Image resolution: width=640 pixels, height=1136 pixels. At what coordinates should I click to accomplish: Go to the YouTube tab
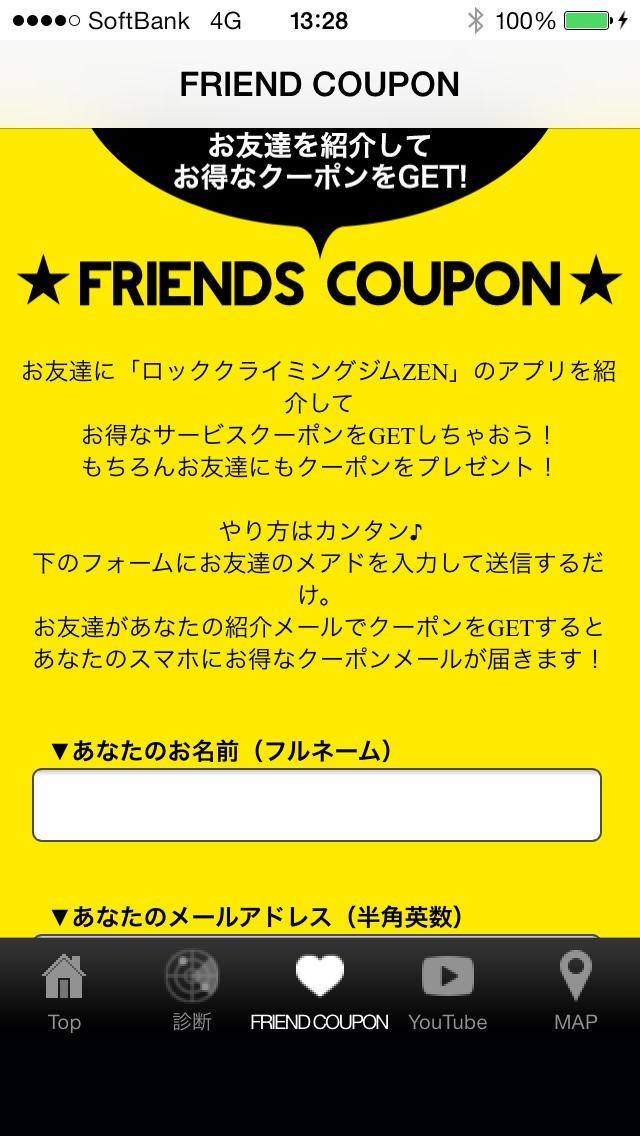point(448,990)
